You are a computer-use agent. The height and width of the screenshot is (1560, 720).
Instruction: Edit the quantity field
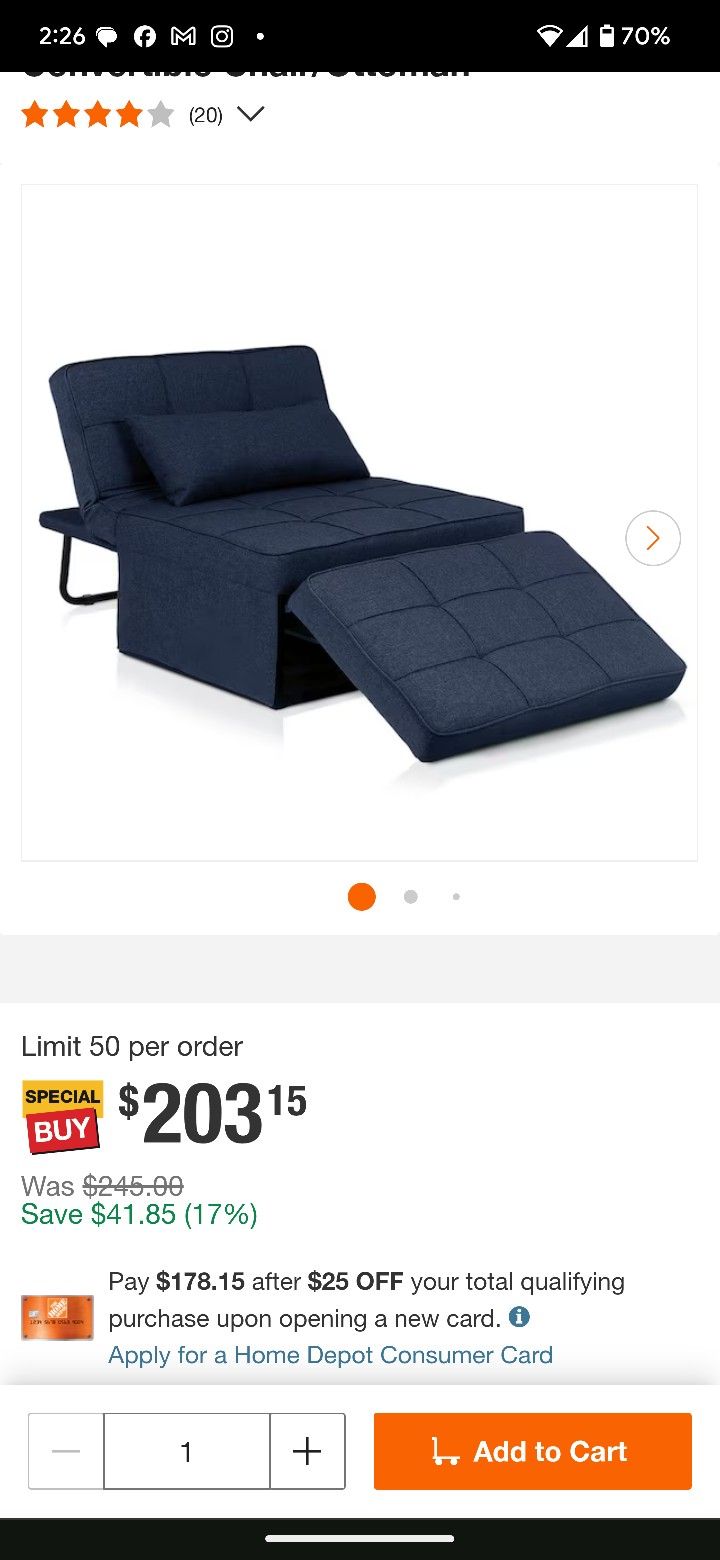[x=187, y=1451]
